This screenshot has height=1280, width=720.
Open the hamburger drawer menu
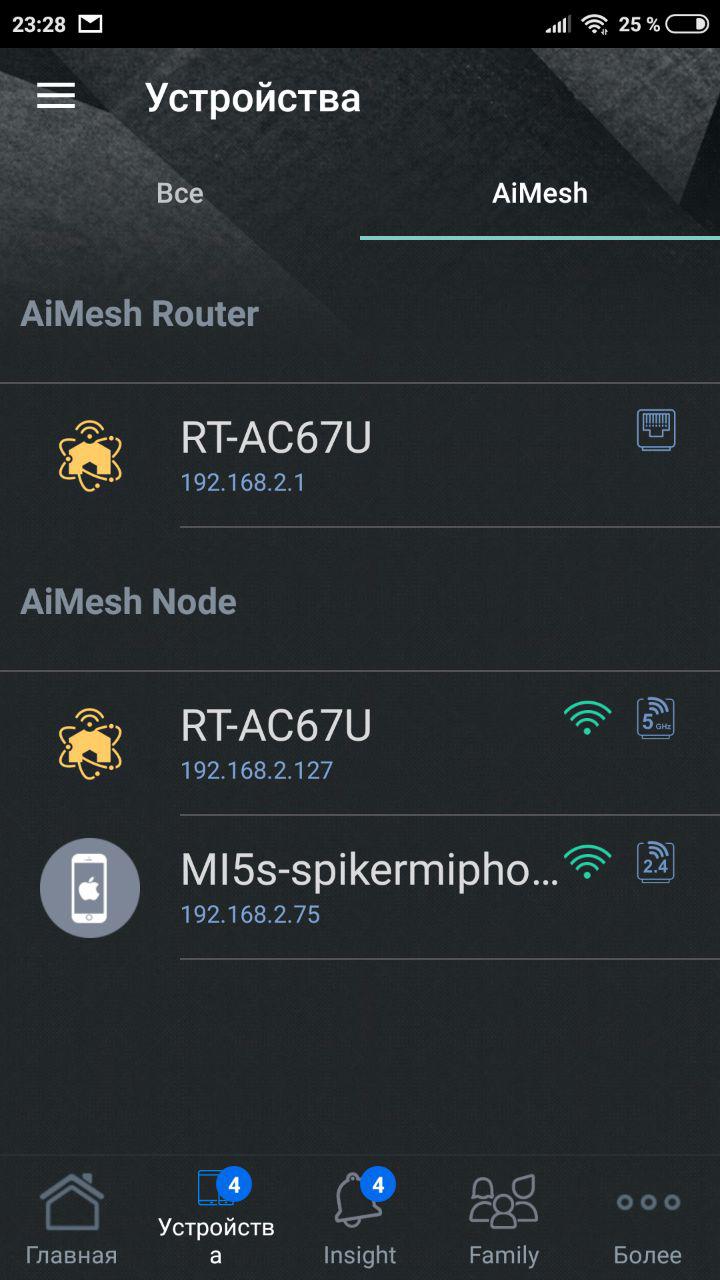[x=56, y=96]
